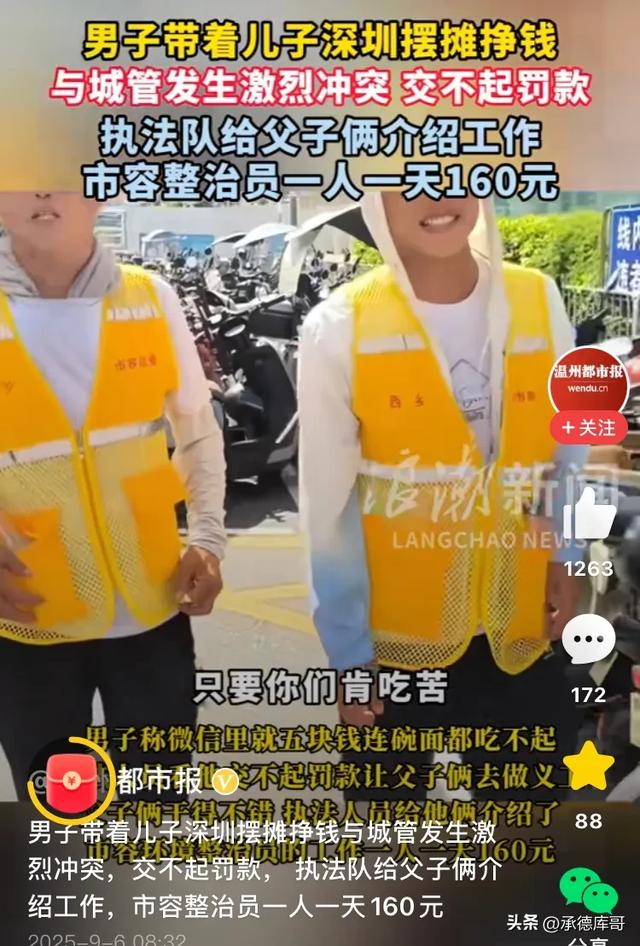Viewport: 640px width, 946px height.
Task: Follow the account with +关注
Action: click(589, 428)
